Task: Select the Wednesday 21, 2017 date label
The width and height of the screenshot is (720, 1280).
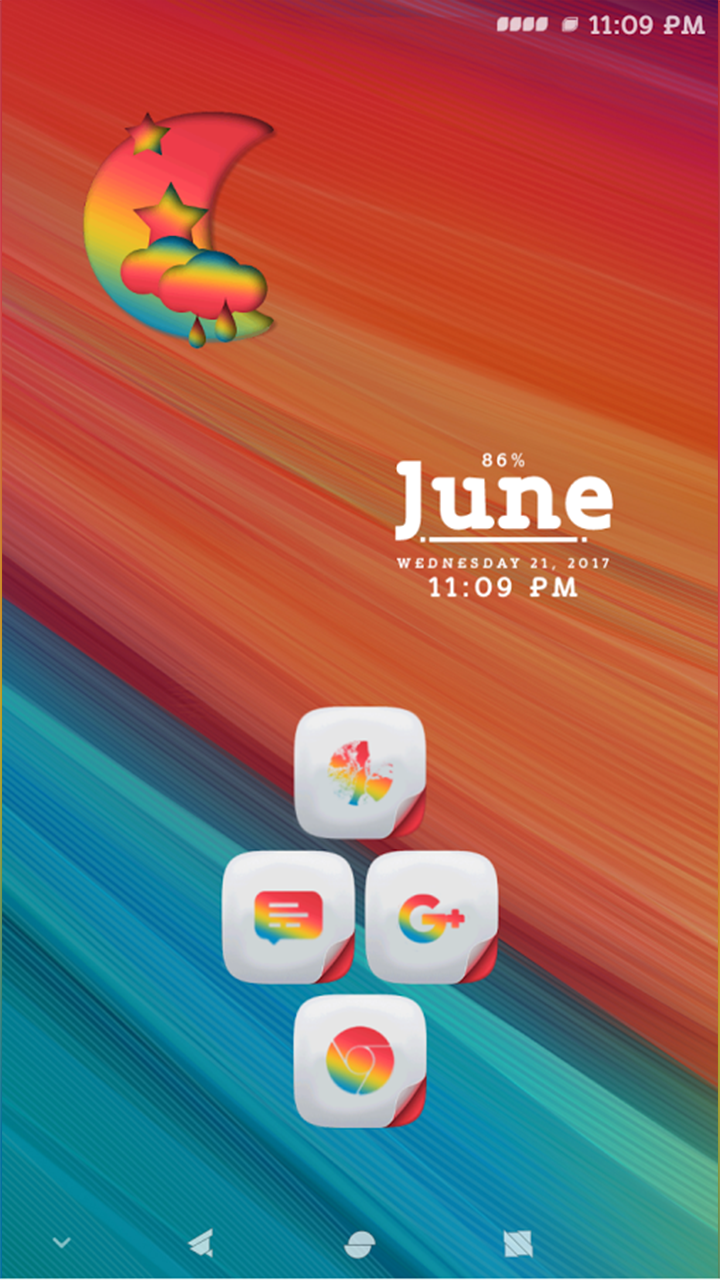Action: [x=505, y=562]
